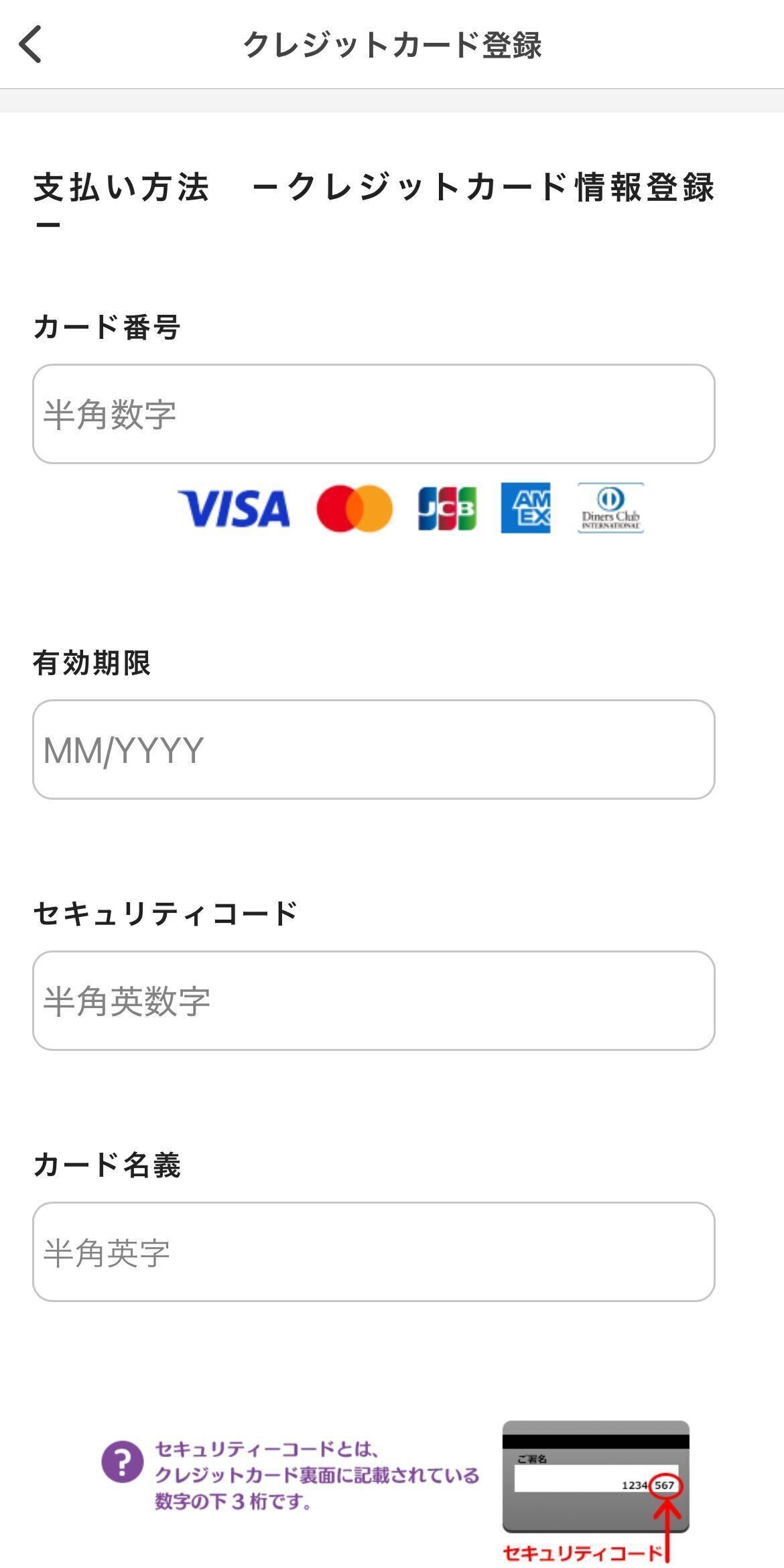Activate the カード名義 cardholder name field
Image resolution: width=784 pixels, height=1568 pixels.
[373, 1252]
